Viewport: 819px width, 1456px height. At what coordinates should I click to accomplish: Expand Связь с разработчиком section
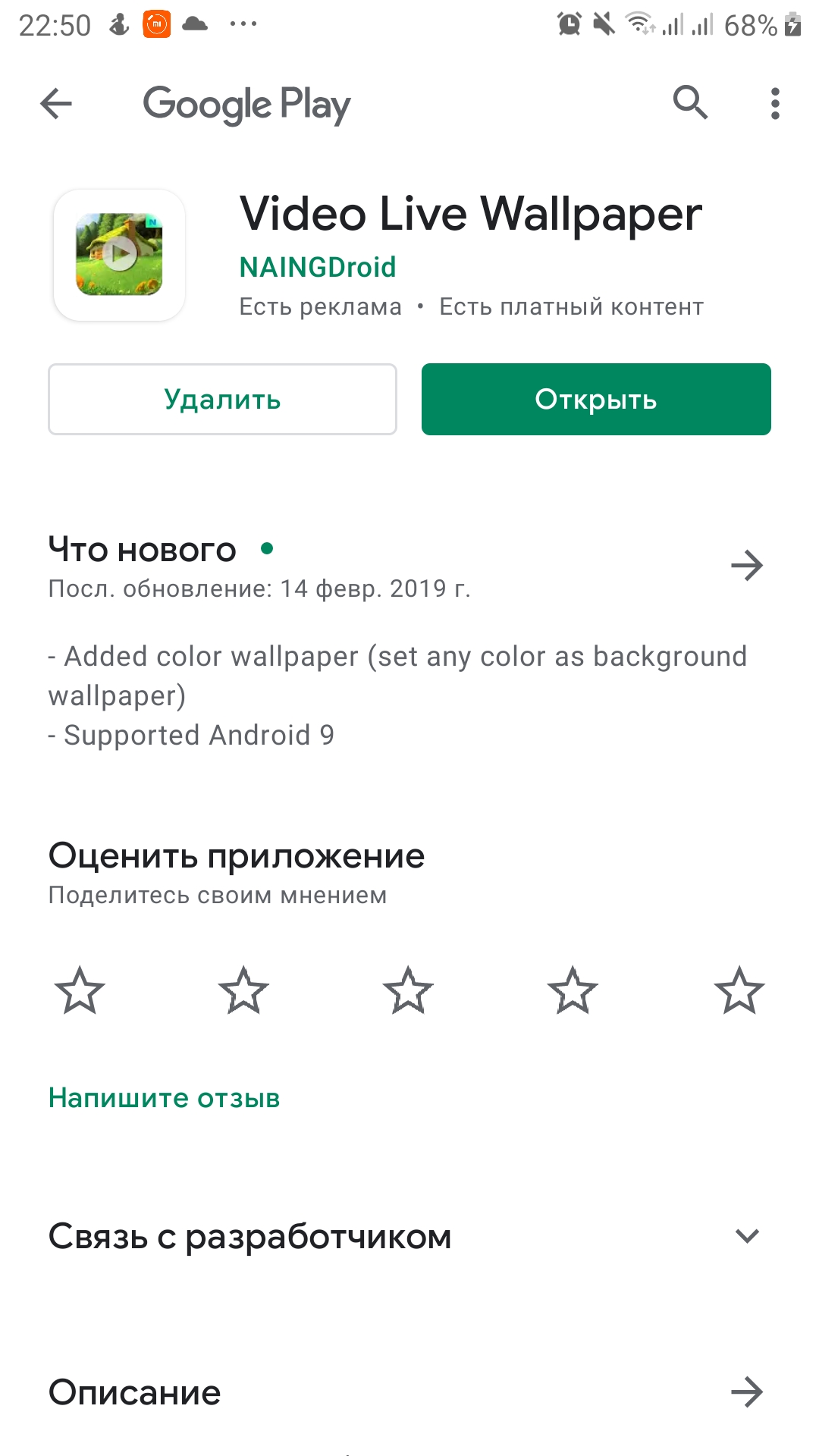pyautogui.click(x=409, y=1236)
